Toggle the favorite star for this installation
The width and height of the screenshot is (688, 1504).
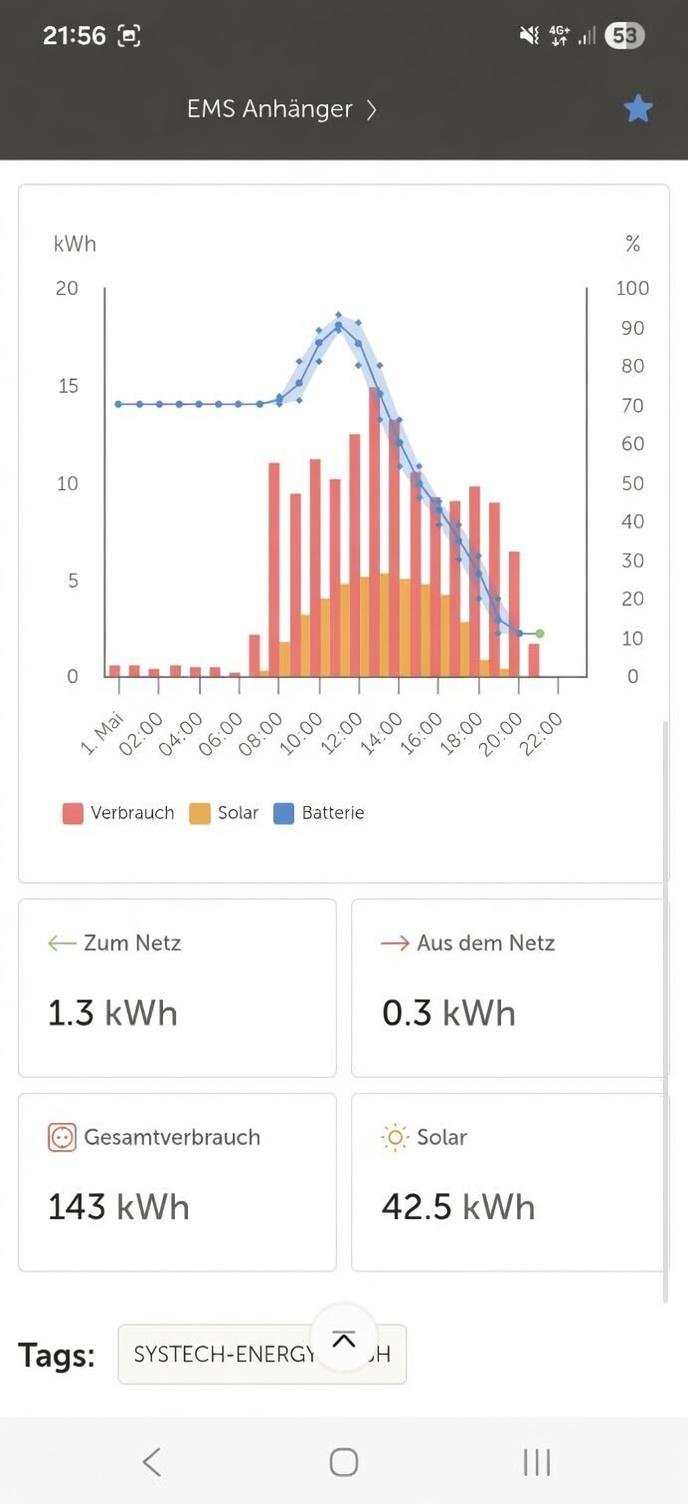(638, 108)
